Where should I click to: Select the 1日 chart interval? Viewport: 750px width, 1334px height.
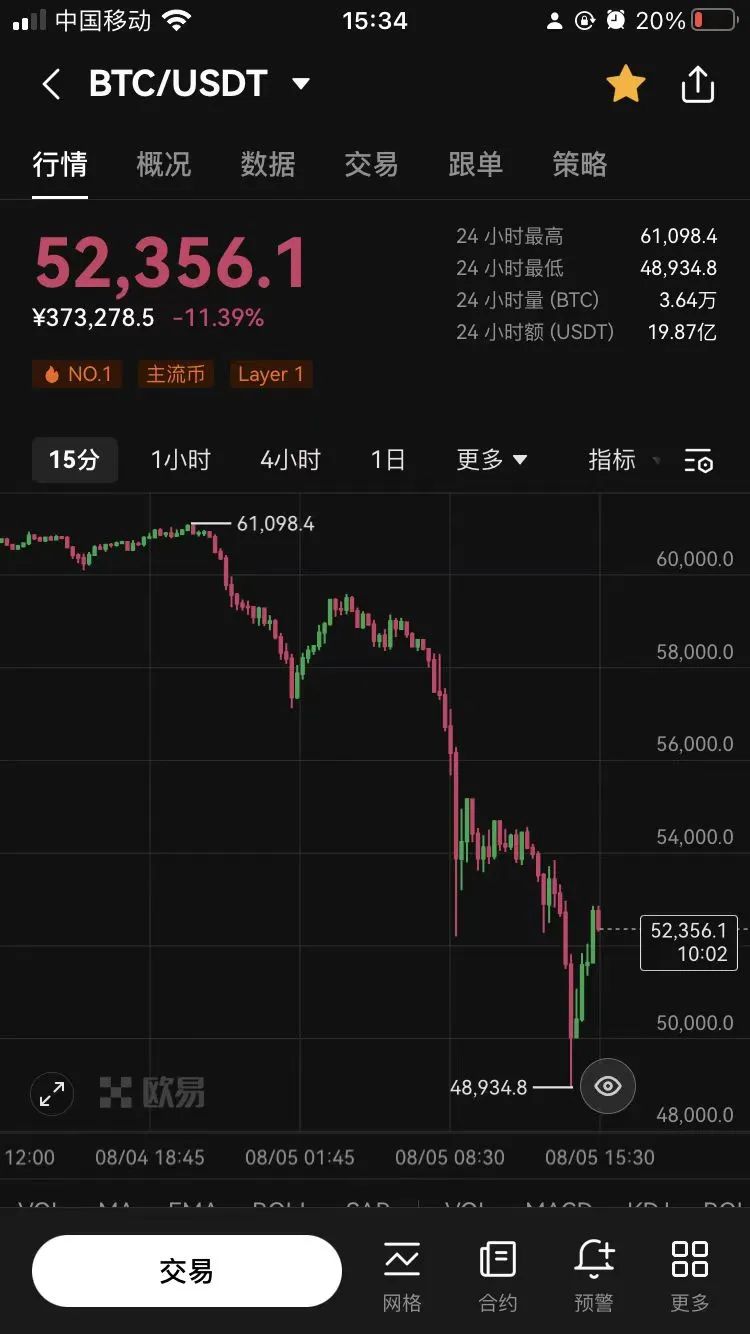(x=388, y=460)
